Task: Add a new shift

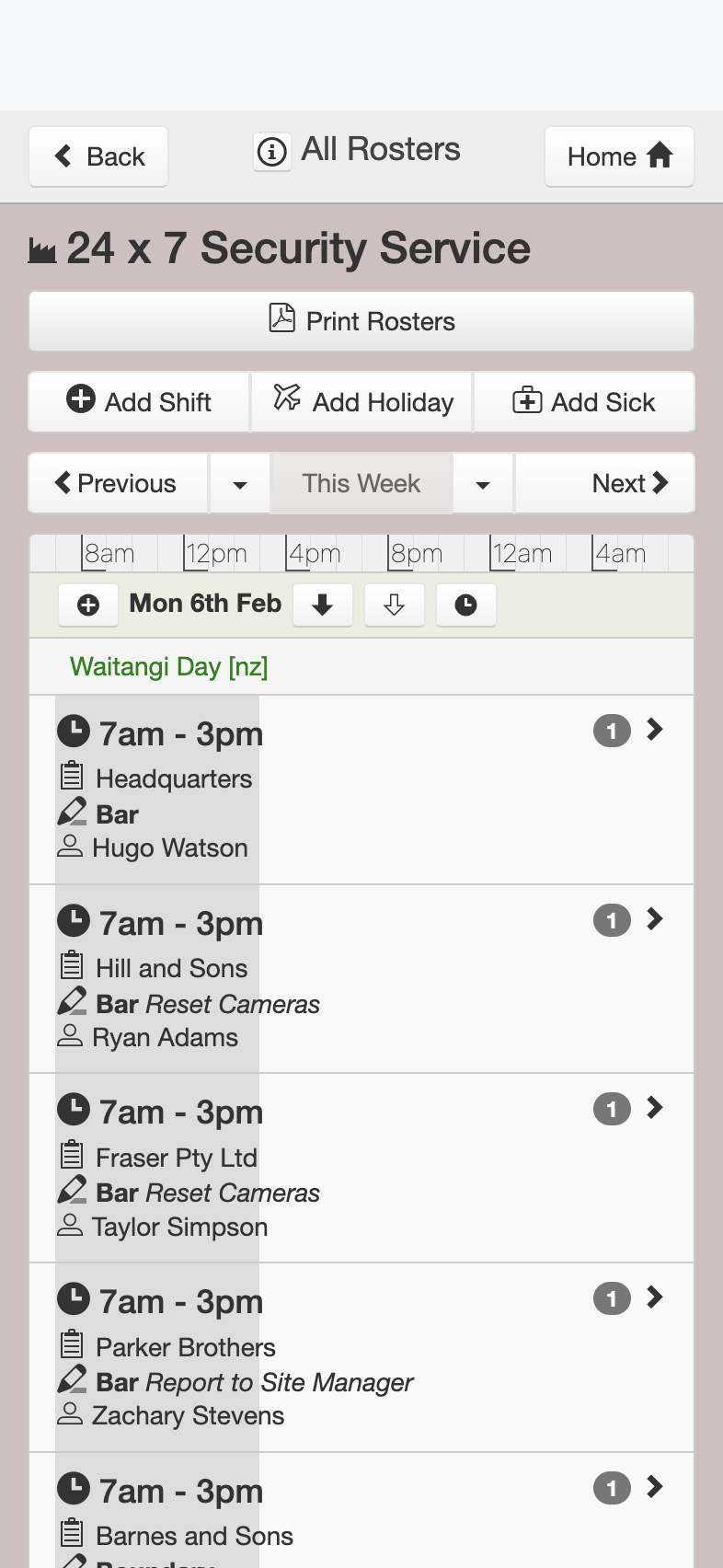Action: point(139,402)
